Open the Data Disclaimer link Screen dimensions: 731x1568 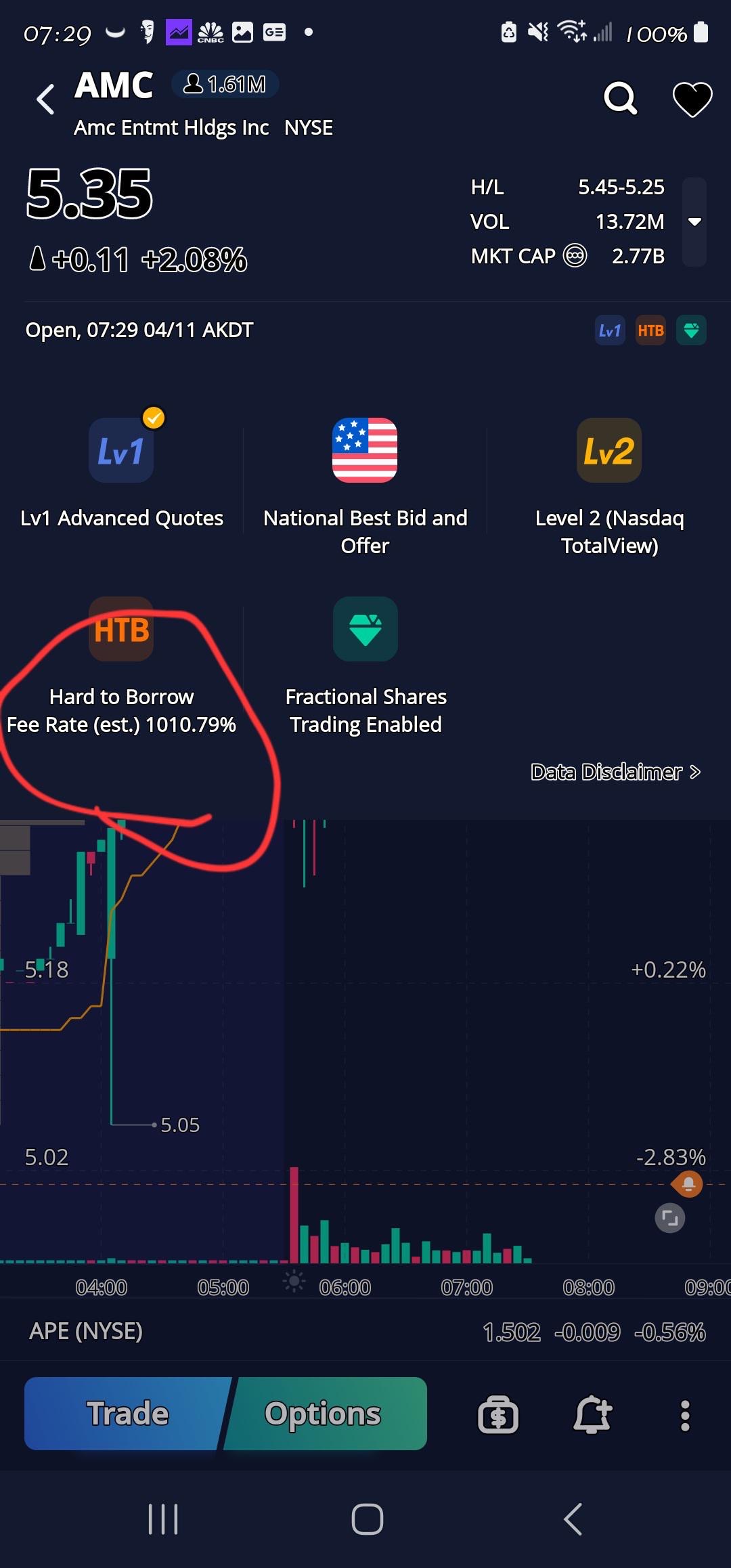point(615,772)
